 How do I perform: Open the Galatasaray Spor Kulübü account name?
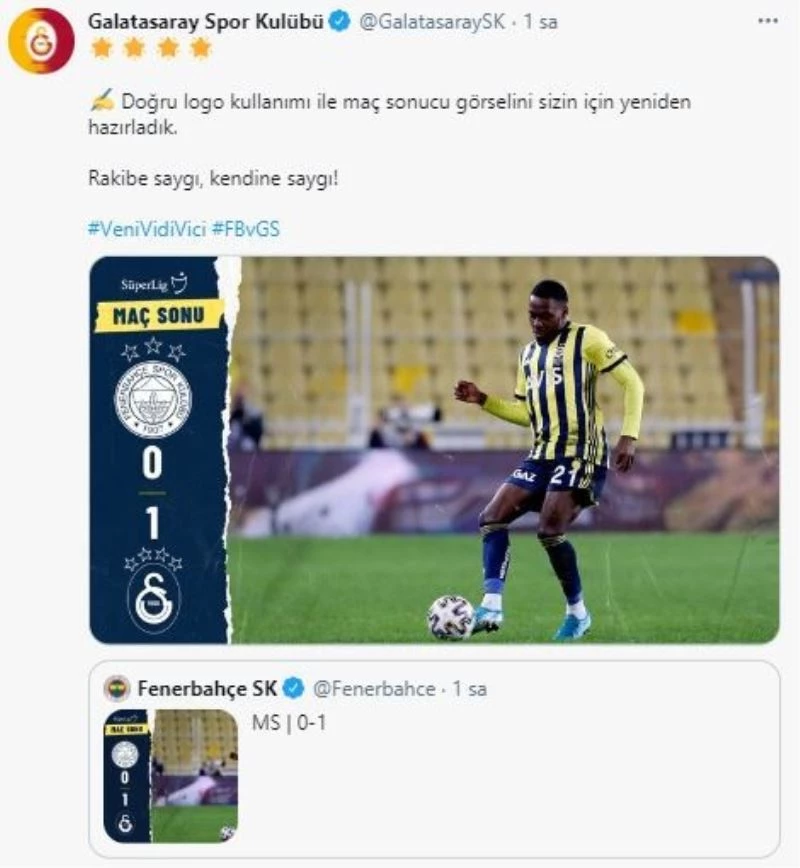click(x=205, y=22)
